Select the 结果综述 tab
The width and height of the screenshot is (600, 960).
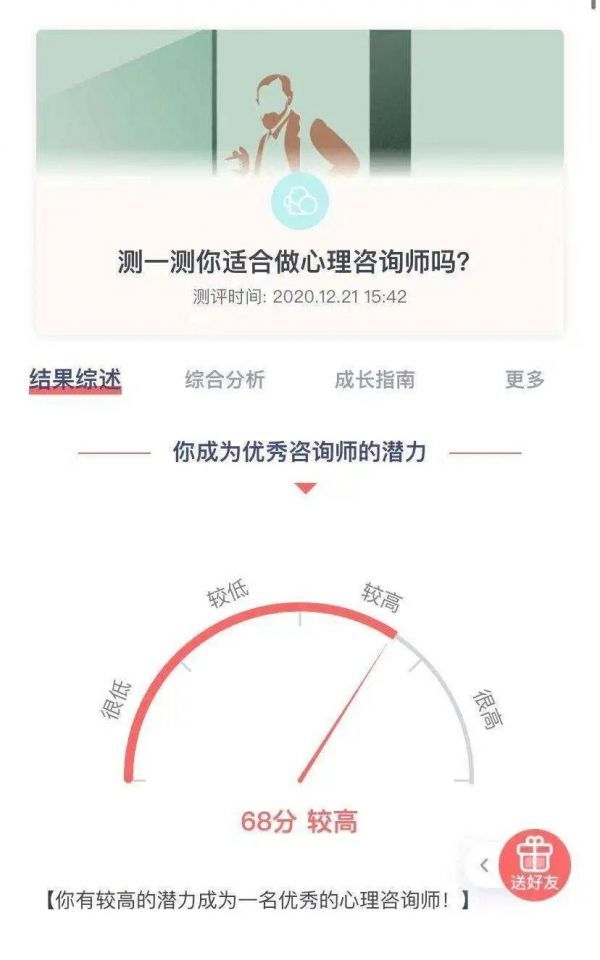coord(75,380)
